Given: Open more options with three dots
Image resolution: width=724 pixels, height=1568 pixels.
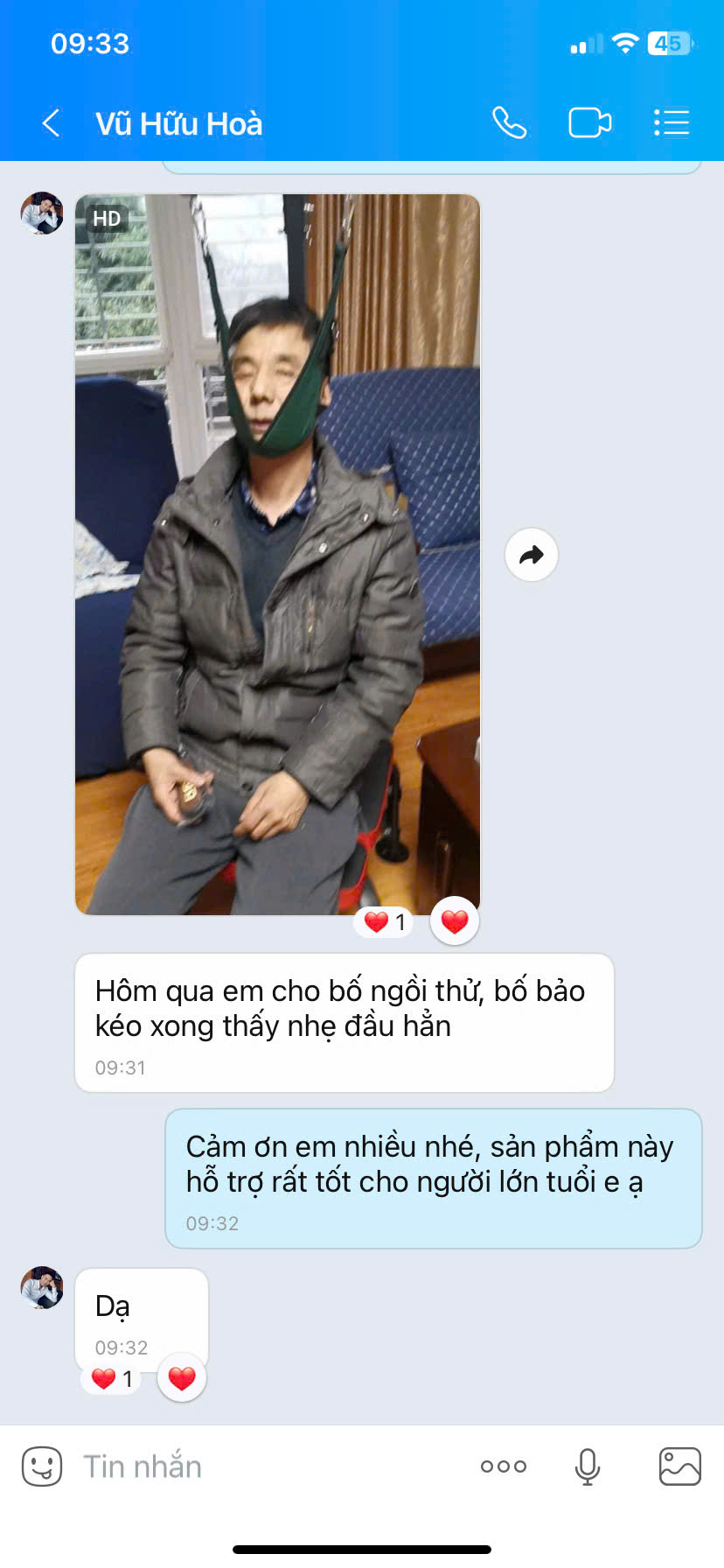Looking at the screenshot, I should coord(504,1466).
